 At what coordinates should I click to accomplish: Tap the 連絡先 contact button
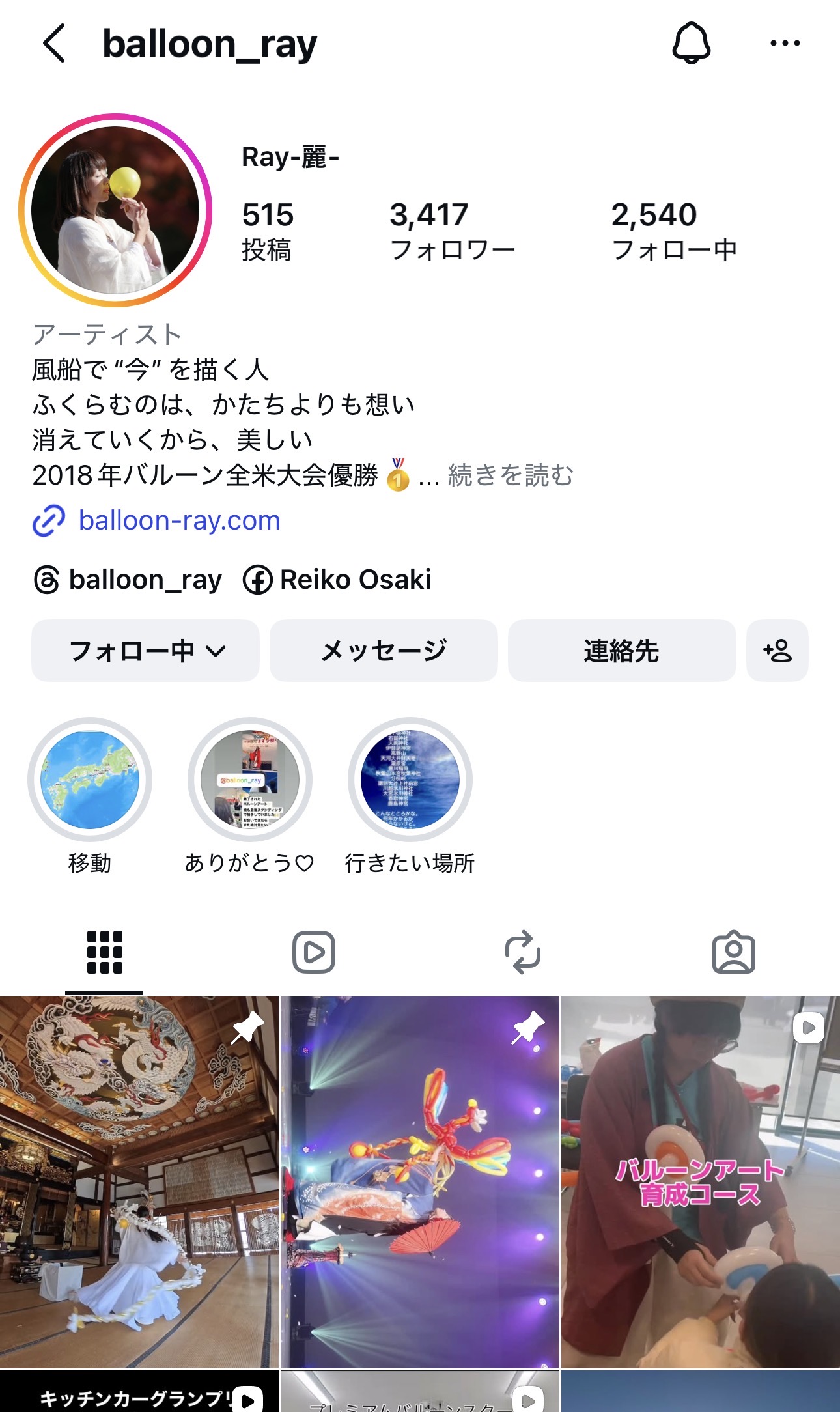[622, 651]
